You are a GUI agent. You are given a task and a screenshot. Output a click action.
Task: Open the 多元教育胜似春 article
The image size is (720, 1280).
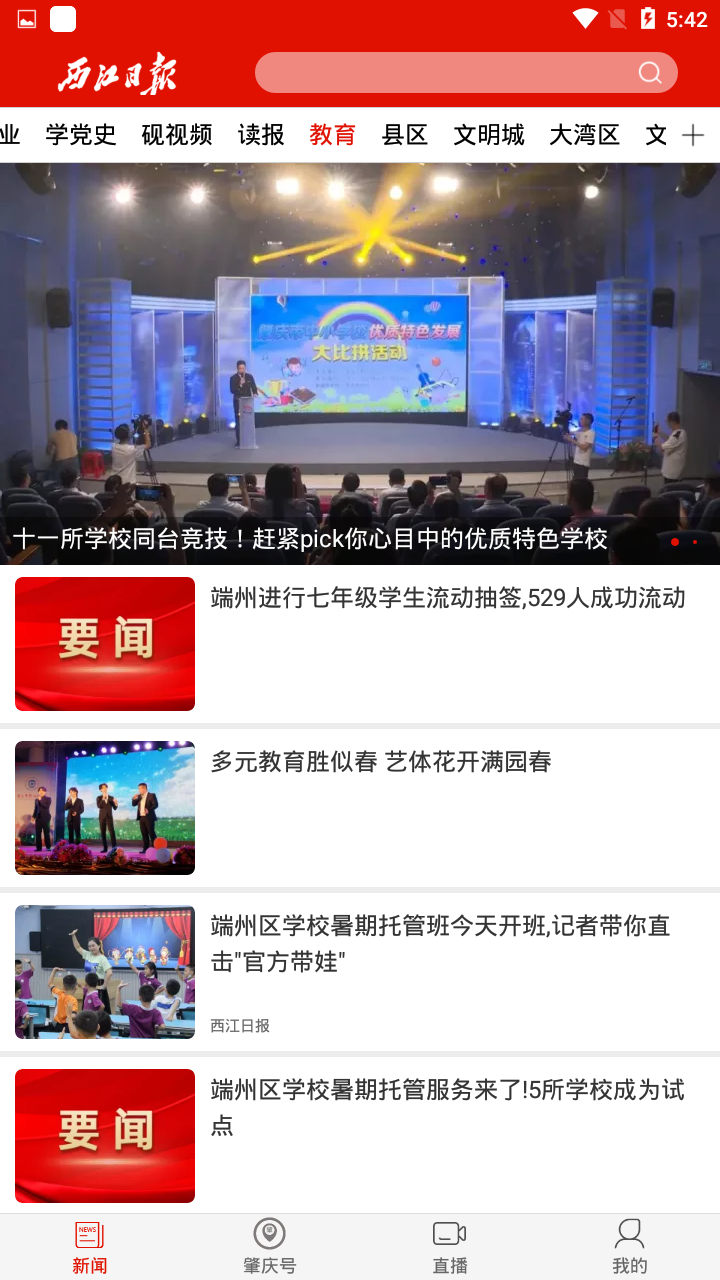pyautogui.click(x=380, y=762)
